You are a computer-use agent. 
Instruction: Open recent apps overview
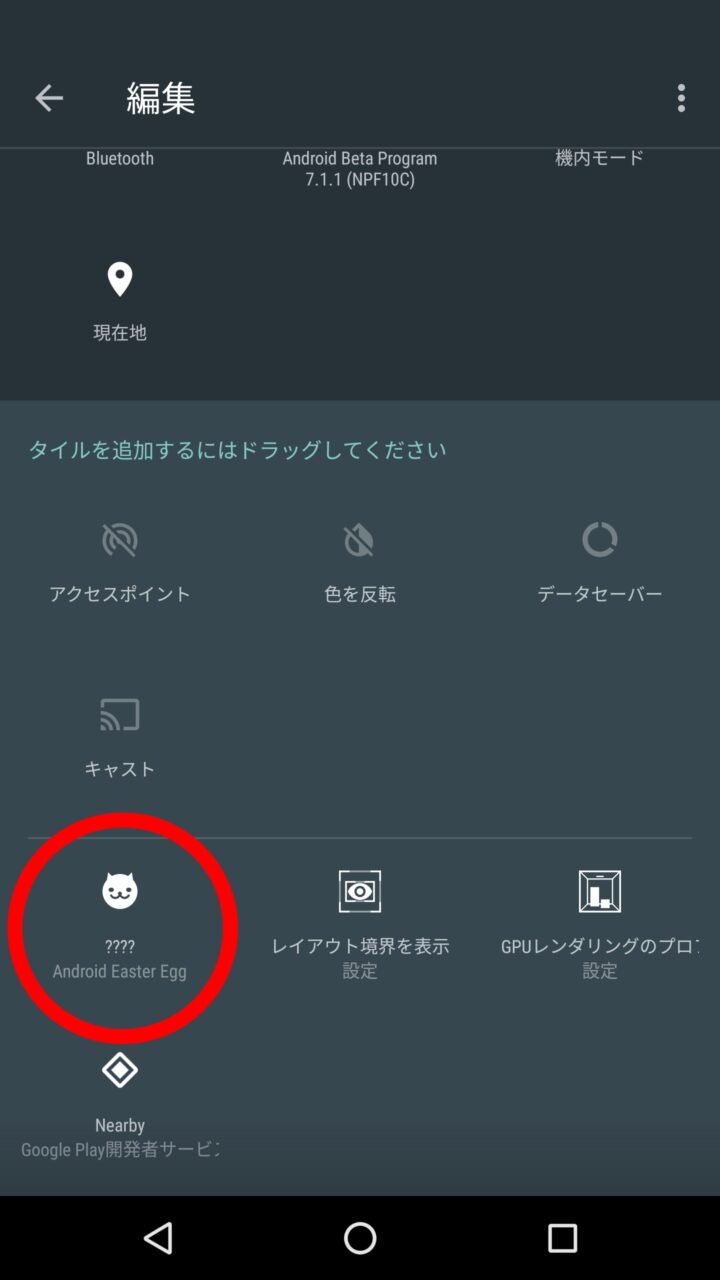coord(562,1238)
